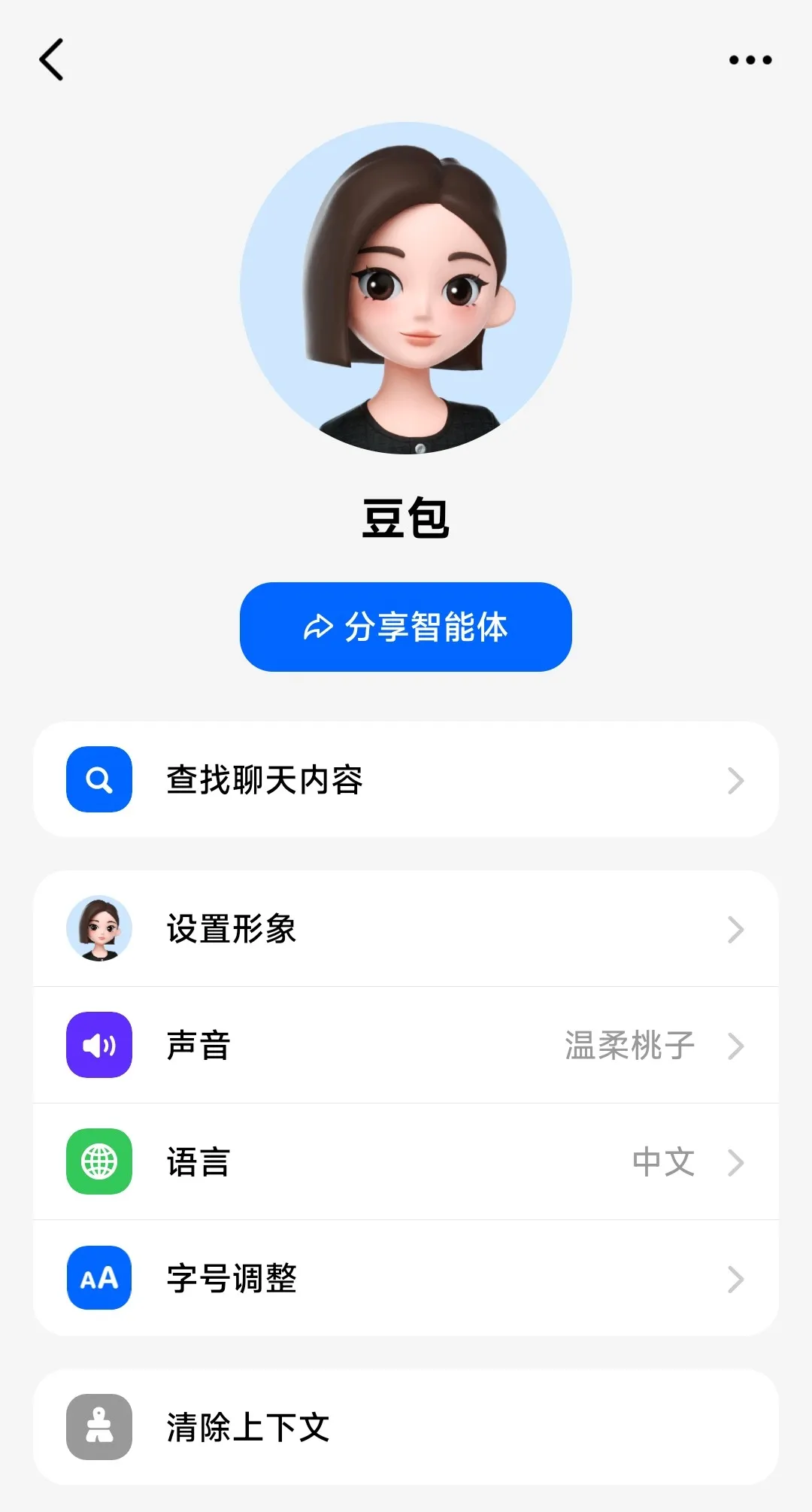Screen dimensions: 812x1512
Task: Click the share arrow inside the blue button
Action: [318, 627]
